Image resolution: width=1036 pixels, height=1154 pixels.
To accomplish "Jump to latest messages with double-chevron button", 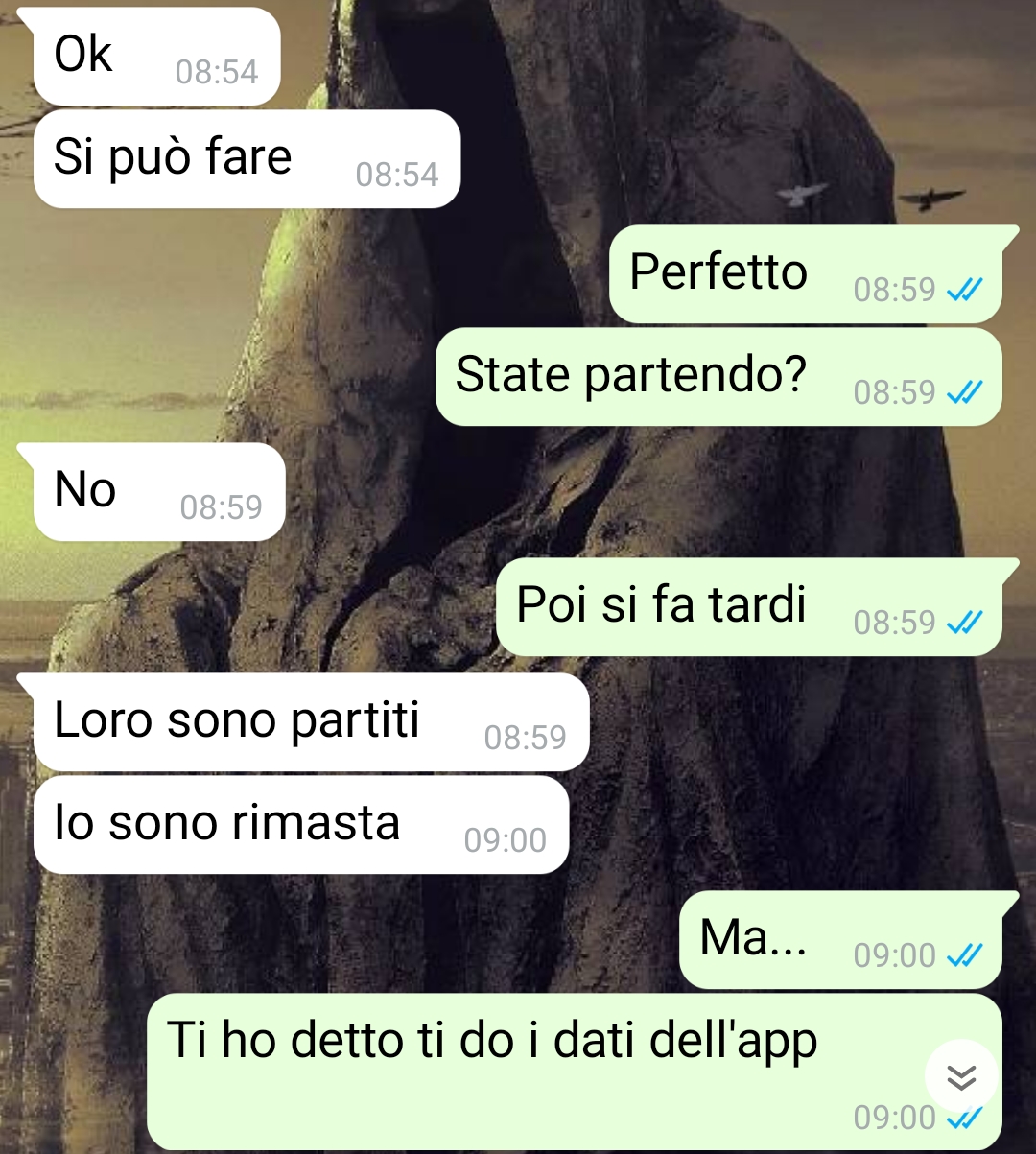I will 961,1076.
